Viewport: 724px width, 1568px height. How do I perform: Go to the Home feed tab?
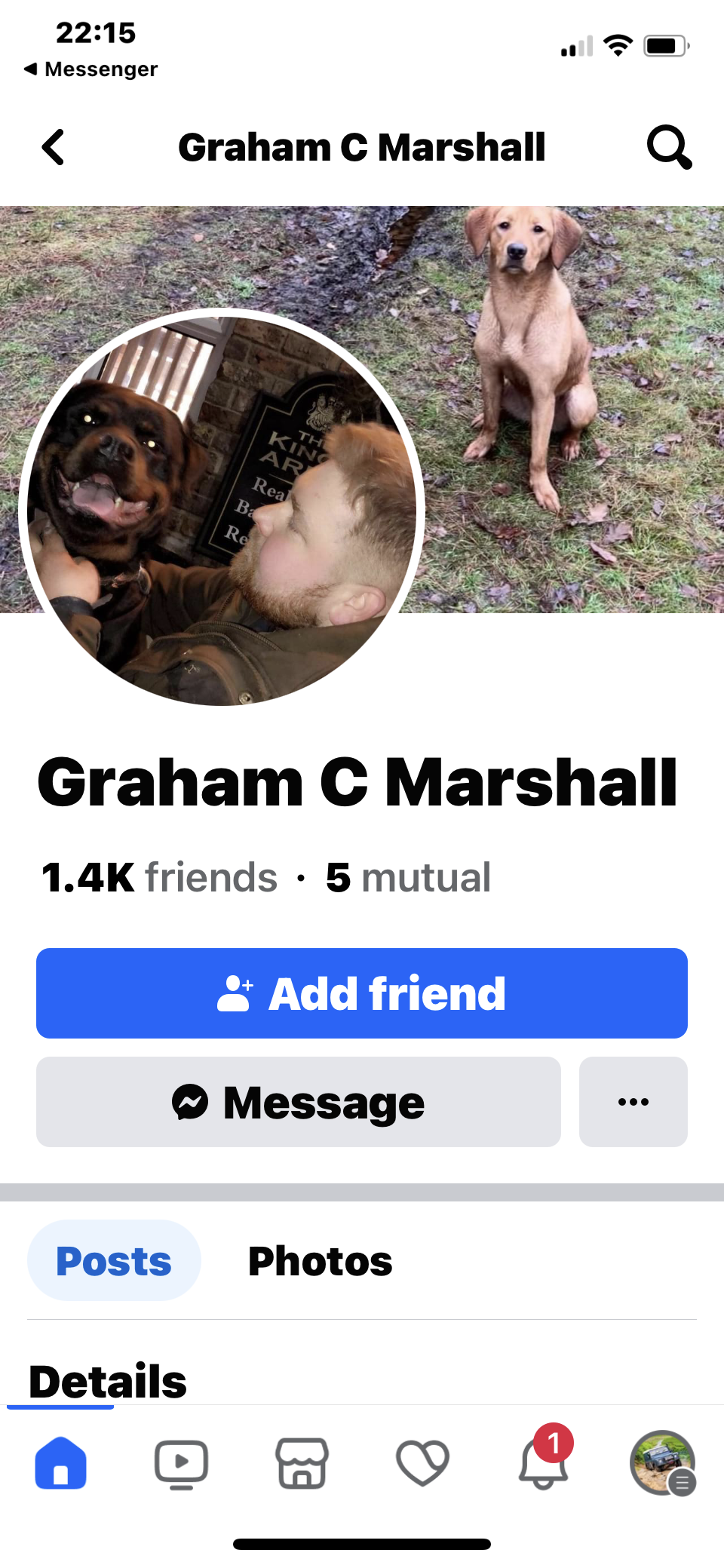pyautogui.click(x=61, y=1463)
